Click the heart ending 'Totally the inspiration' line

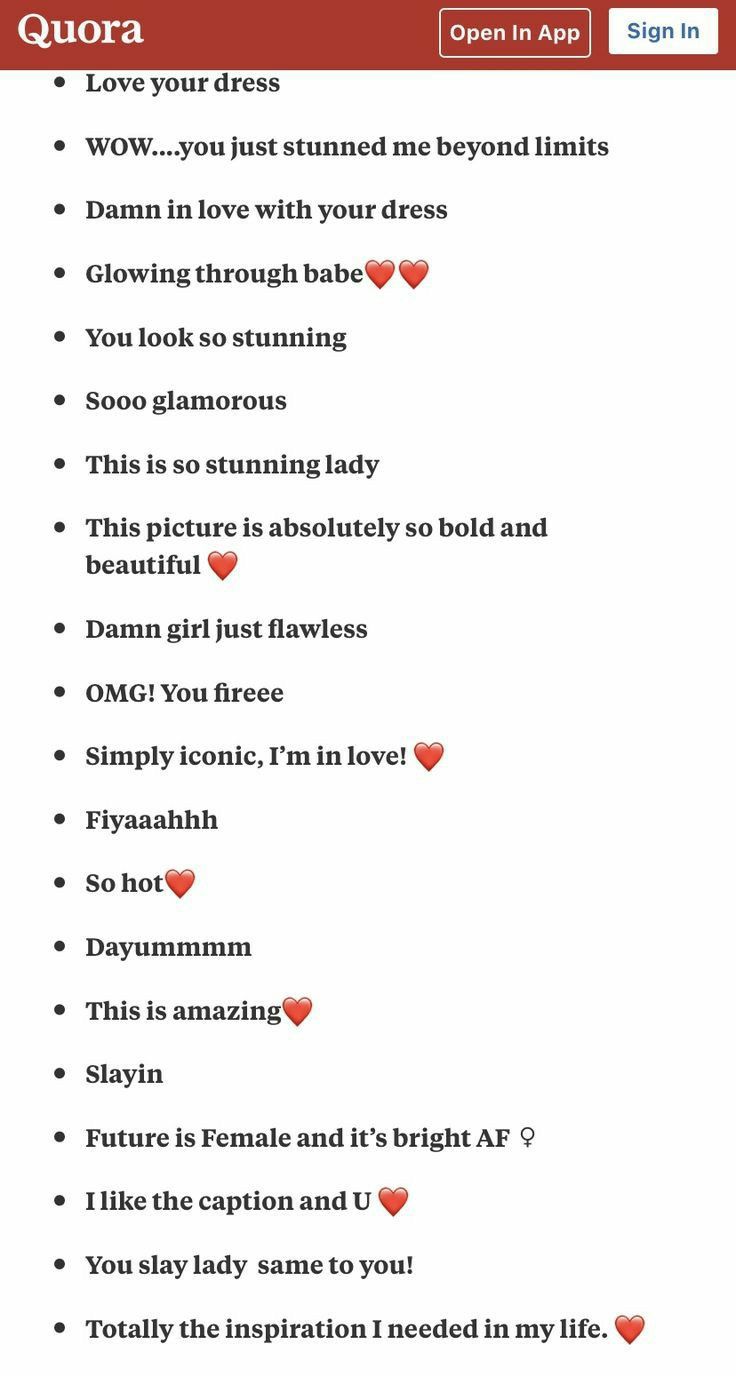pyautogui.click(x=629, y=1327)
